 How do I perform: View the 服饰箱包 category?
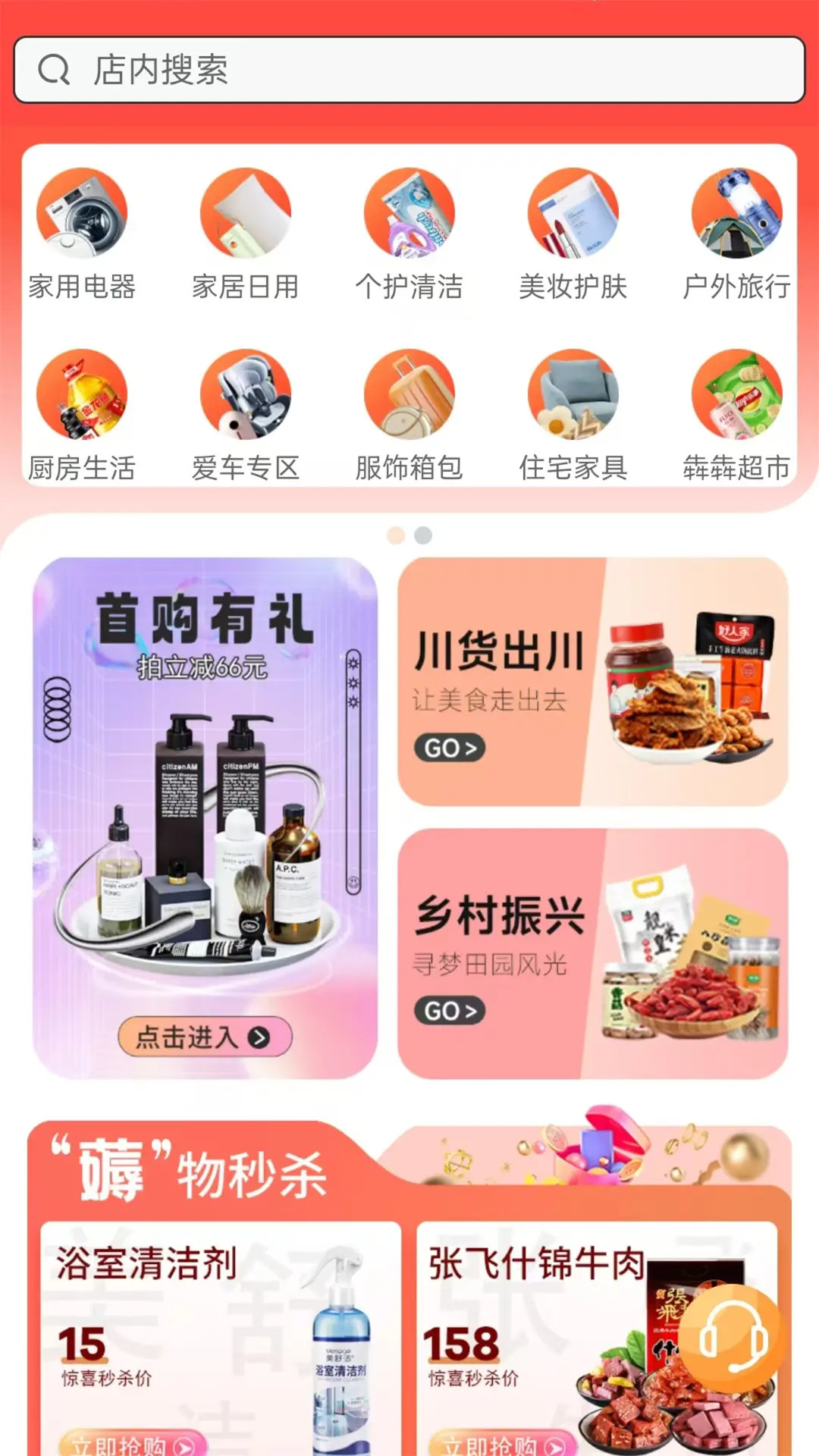click(409, 415)
